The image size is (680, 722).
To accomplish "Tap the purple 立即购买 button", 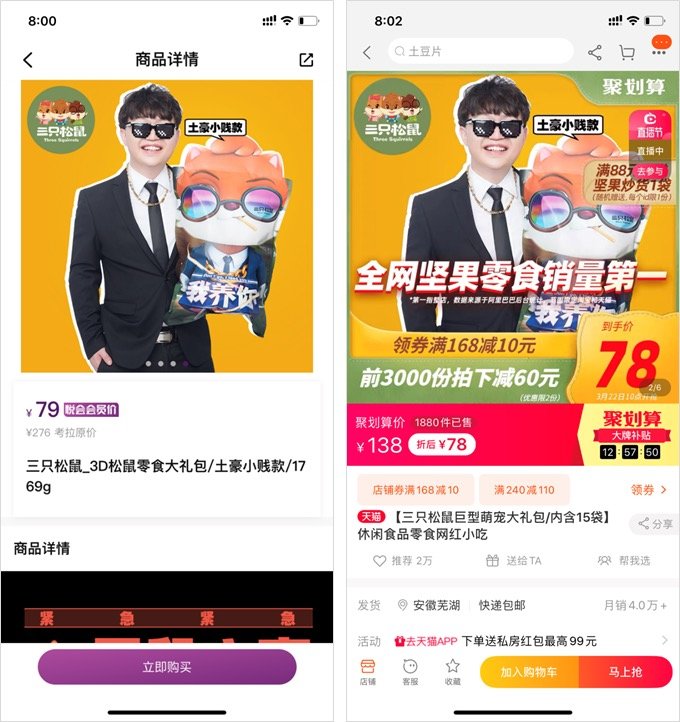I will tap(167, 667).
